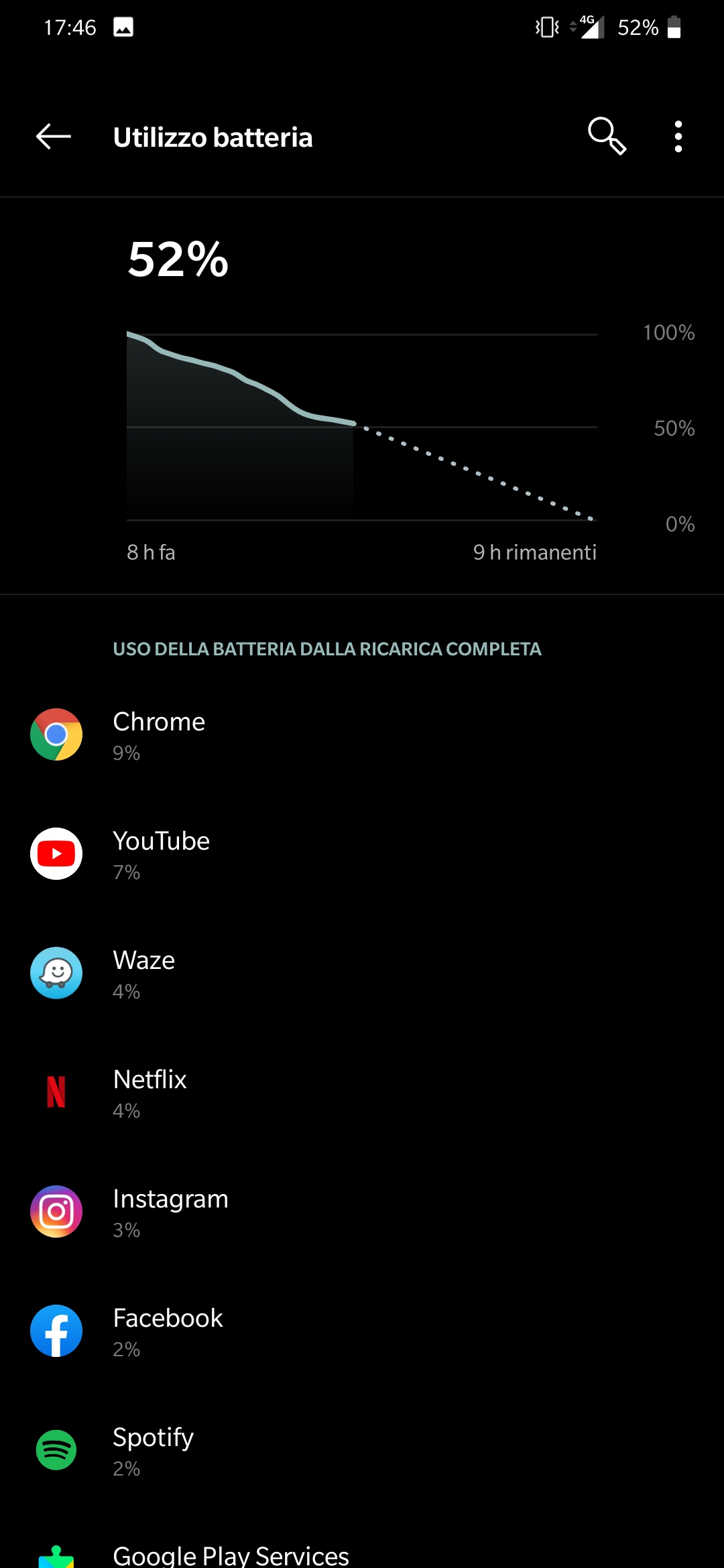724x1568 pixels.
Task: View Facebook battery usage details
Action: click(x=362, y=1331)
